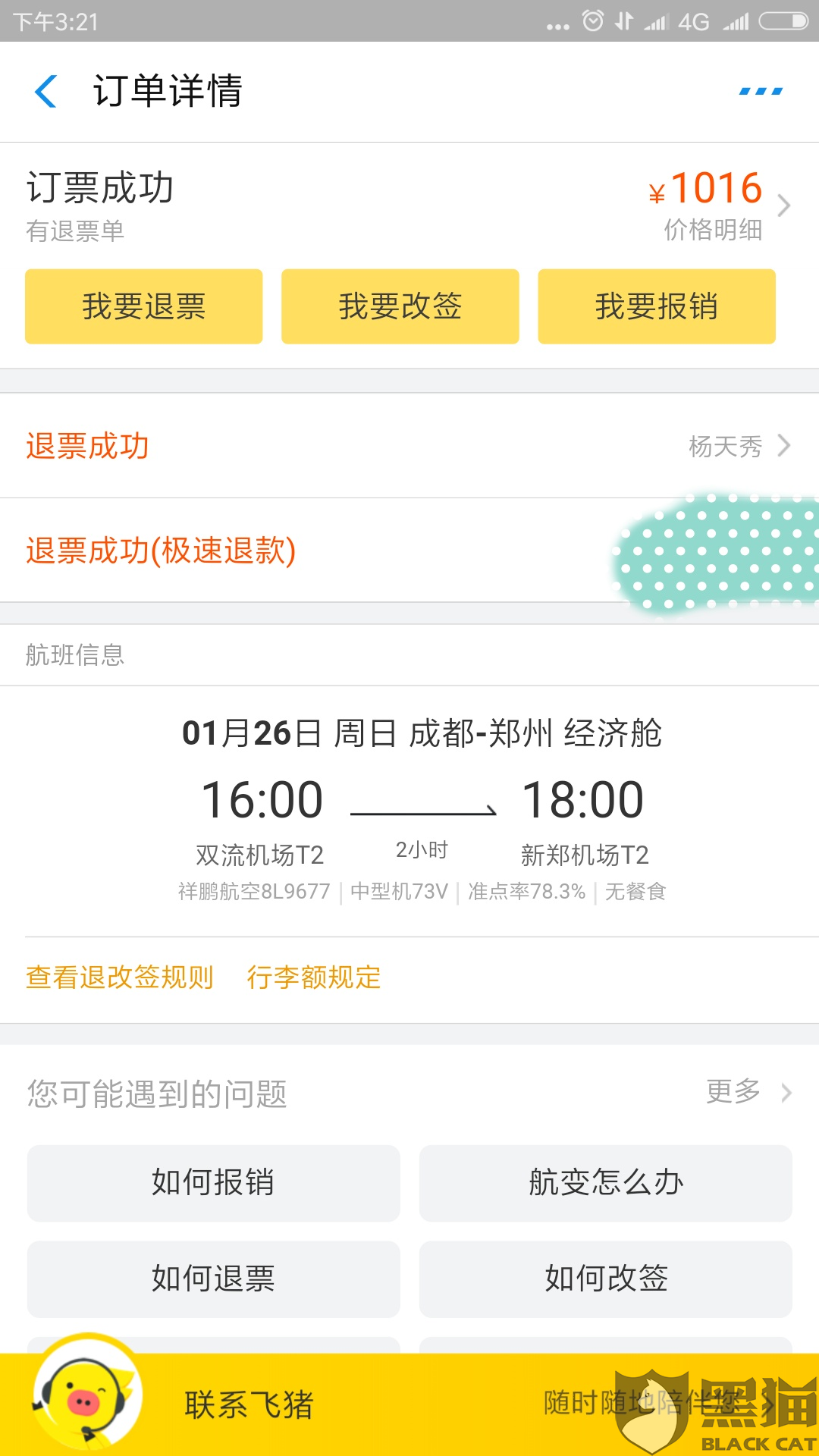Open the 如何改签 help topic
Viewport: 819px width, 1456px height.
pyautogui.click(x=606, y=1279)
